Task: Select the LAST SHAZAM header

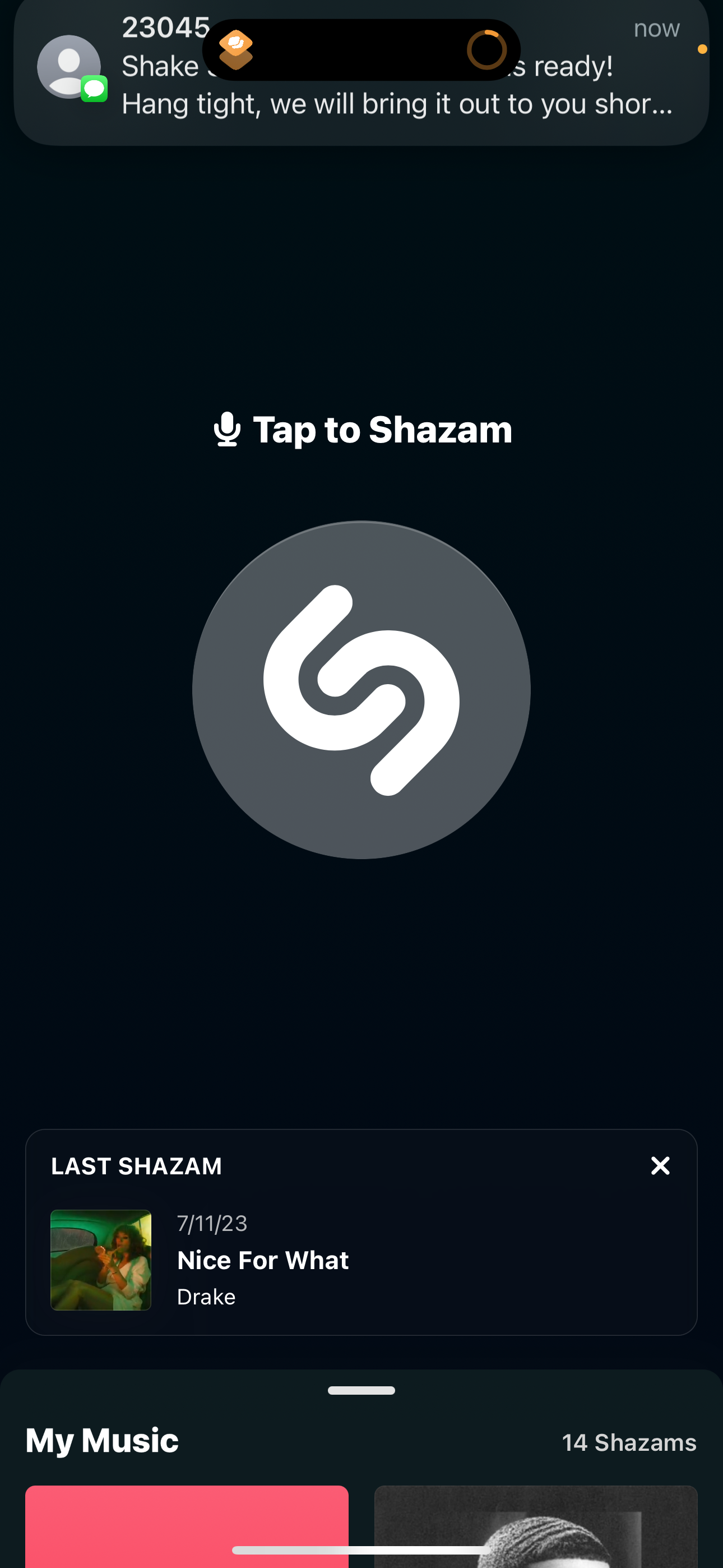Action: (x=136, y=1166)
